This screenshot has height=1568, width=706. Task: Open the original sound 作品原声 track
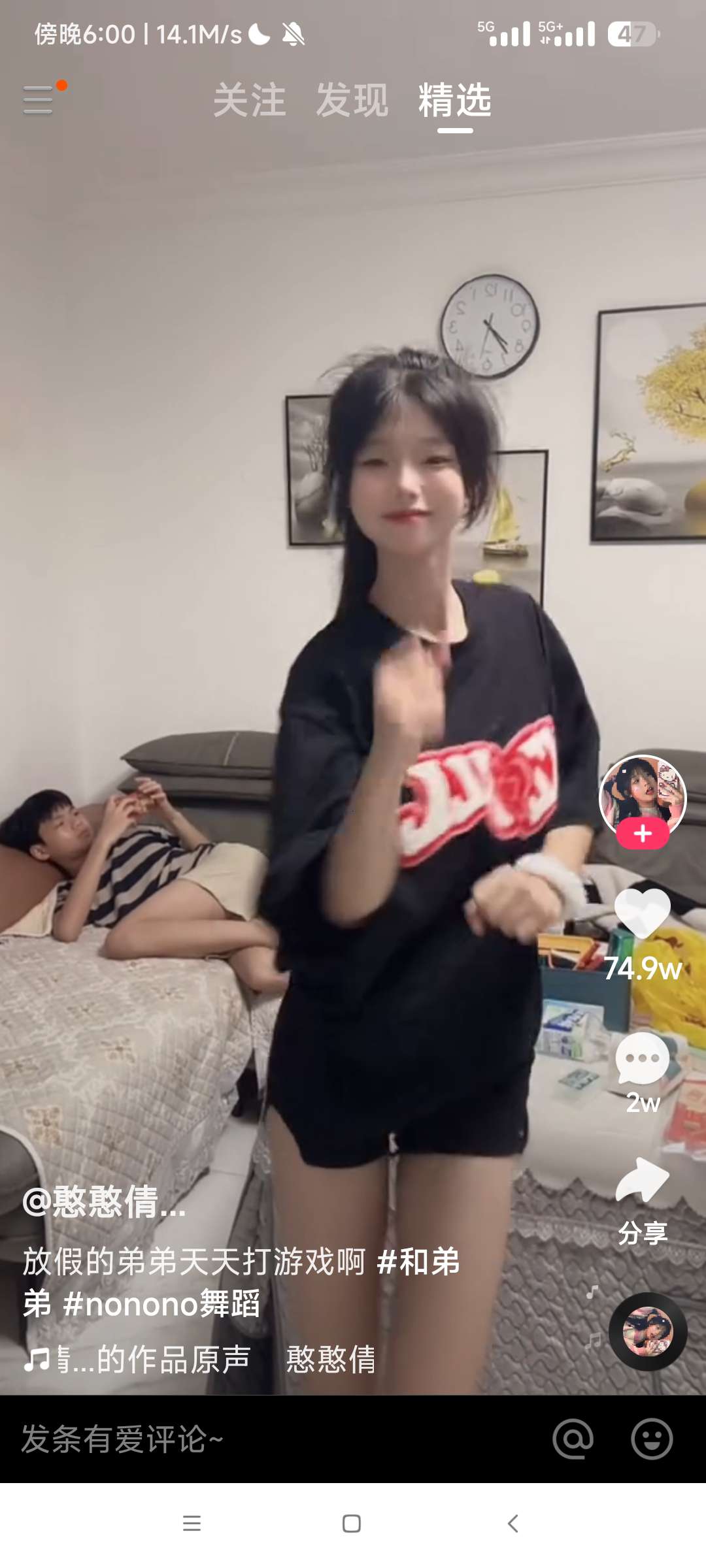[154, 1360]
